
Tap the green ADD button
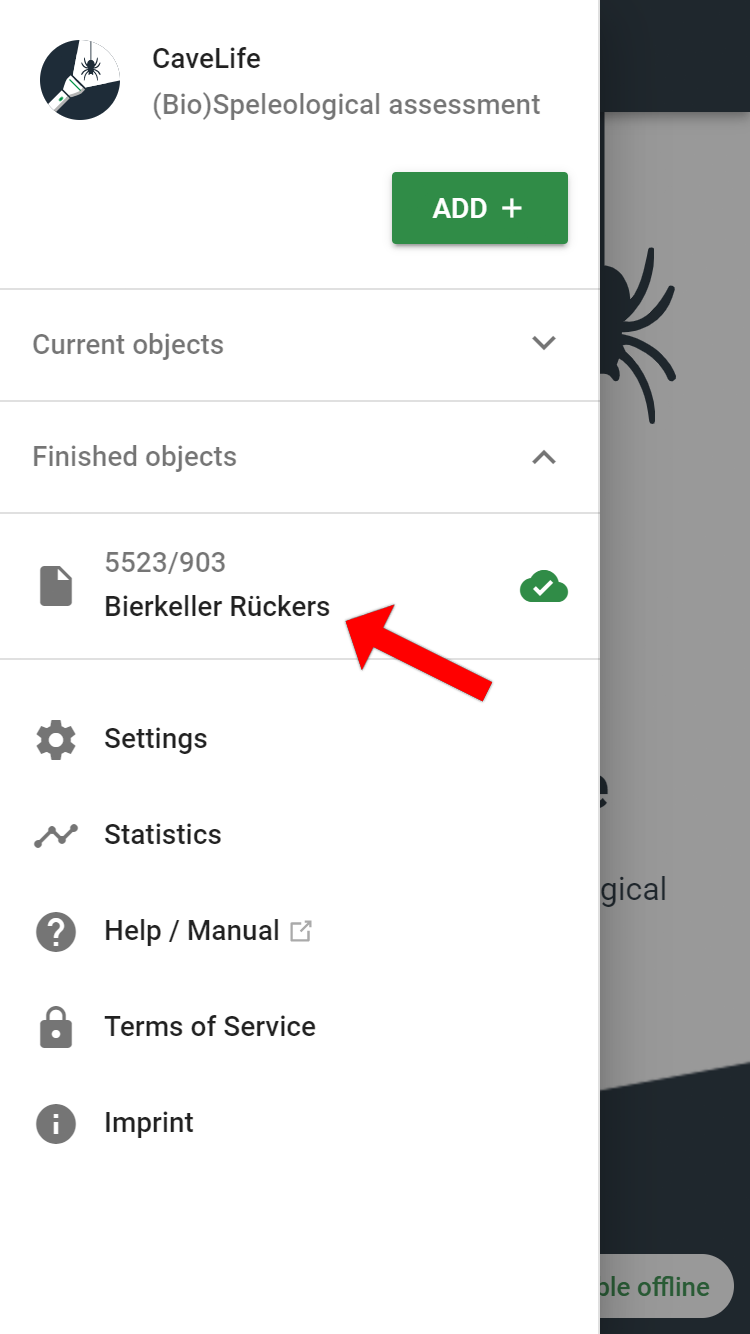(480, 208)
